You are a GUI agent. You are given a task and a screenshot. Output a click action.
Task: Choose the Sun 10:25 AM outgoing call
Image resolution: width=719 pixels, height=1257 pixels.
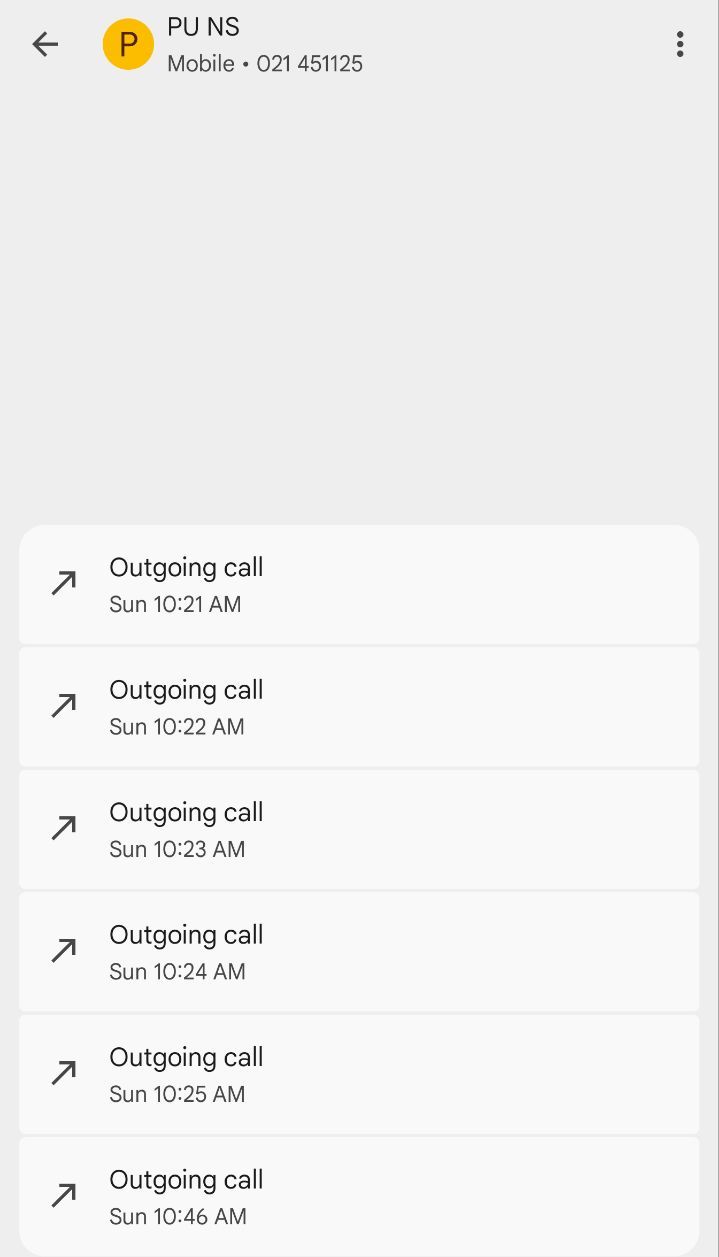(359, 1074)
